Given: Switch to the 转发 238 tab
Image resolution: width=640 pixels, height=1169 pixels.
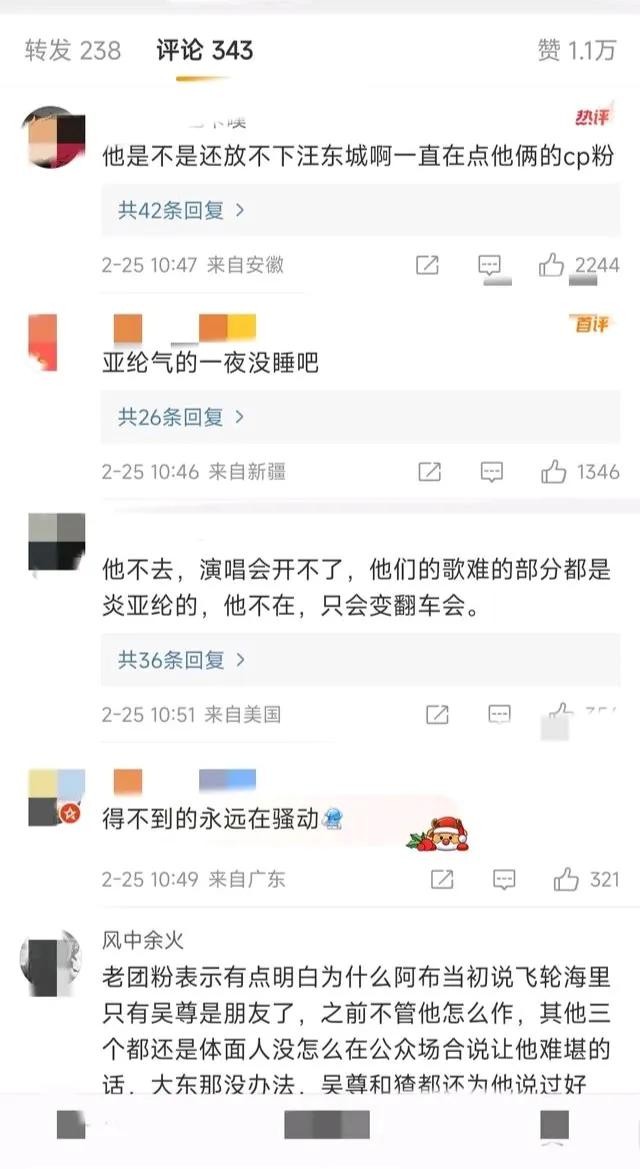Looking at the screenshot, I should [72, 50].
